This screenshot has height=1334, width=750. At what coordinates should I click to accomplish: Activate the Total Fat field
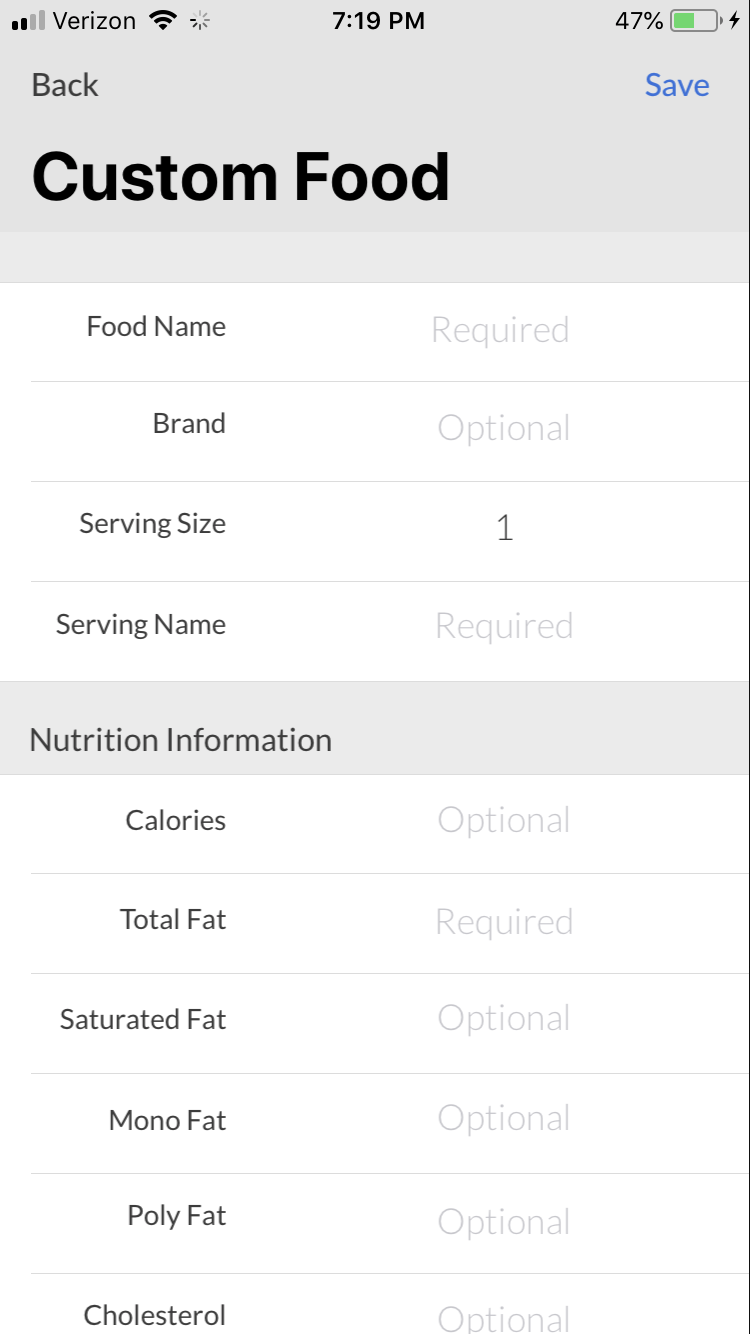[x=504, y=922]
